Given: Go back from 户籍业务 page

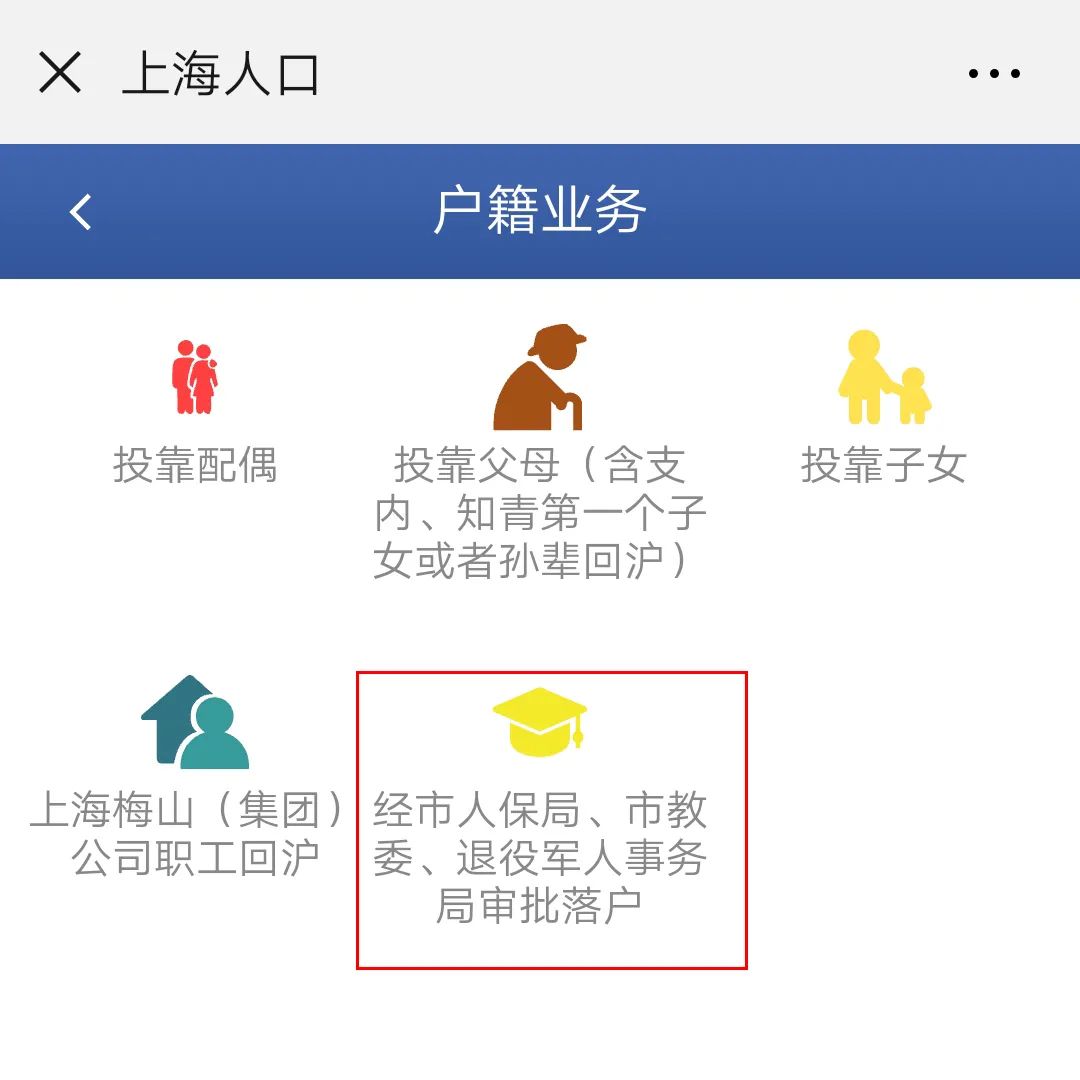Looking at the screenshot, I should (x=81, y=211).
